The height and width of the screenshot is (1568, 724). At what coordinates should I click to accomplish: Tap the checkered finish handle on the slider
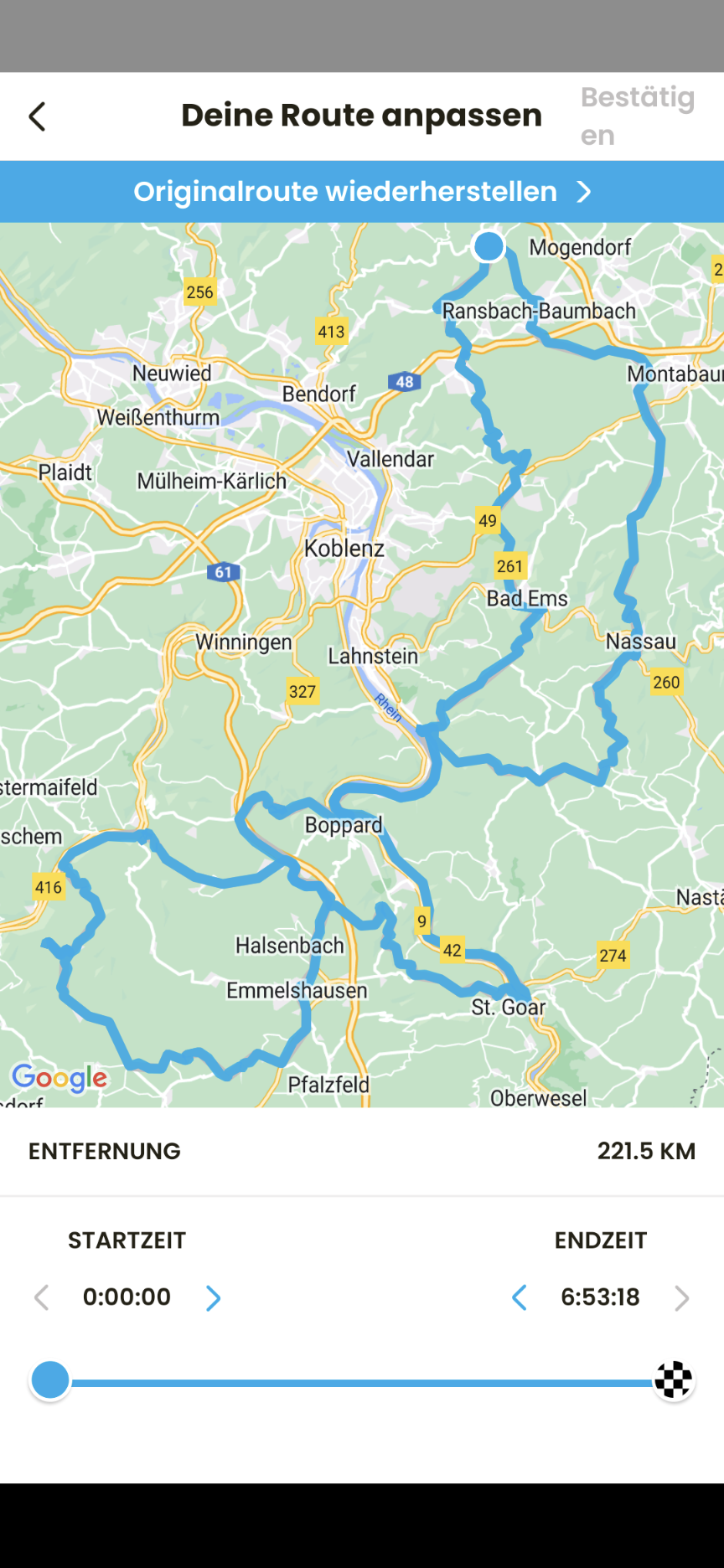pyautogui.click(x=674, y=1380)
